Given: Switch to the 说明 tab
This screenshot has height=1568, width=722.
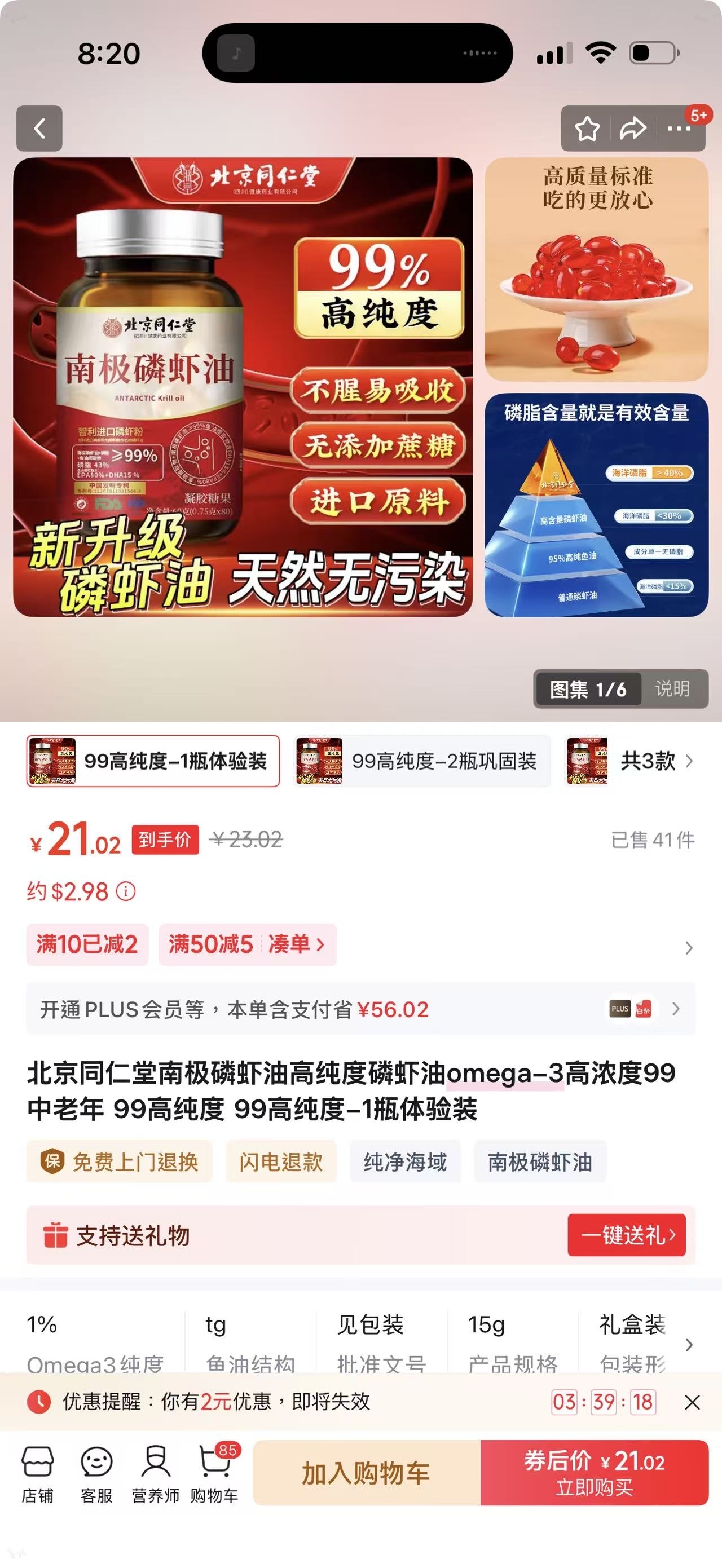Looking at the screenshot, I should click(673, 688).
